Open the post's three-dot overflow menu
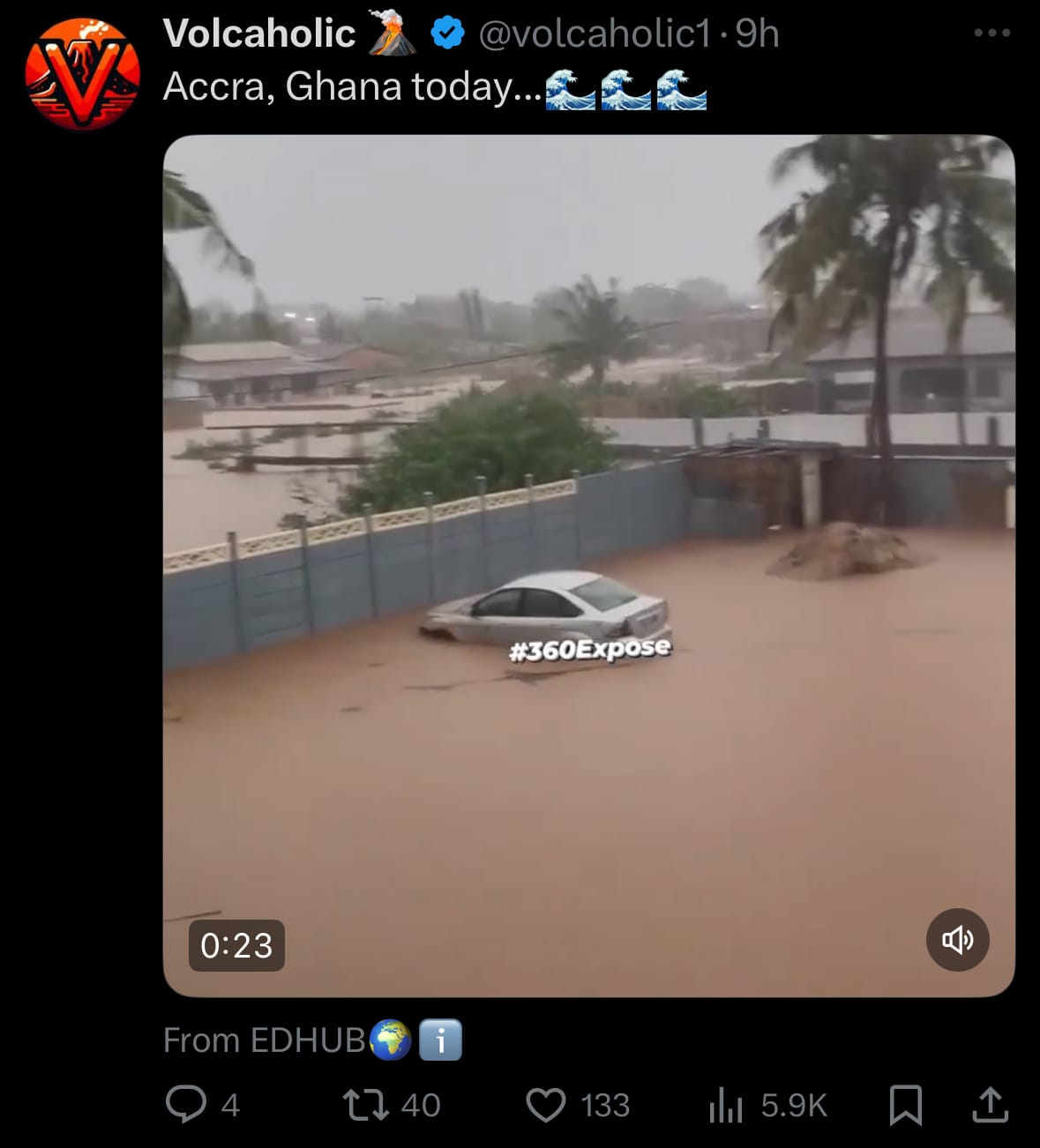Image resolution: width=1040 pixels, height=1148 pixels. click(x=991, y=34)
